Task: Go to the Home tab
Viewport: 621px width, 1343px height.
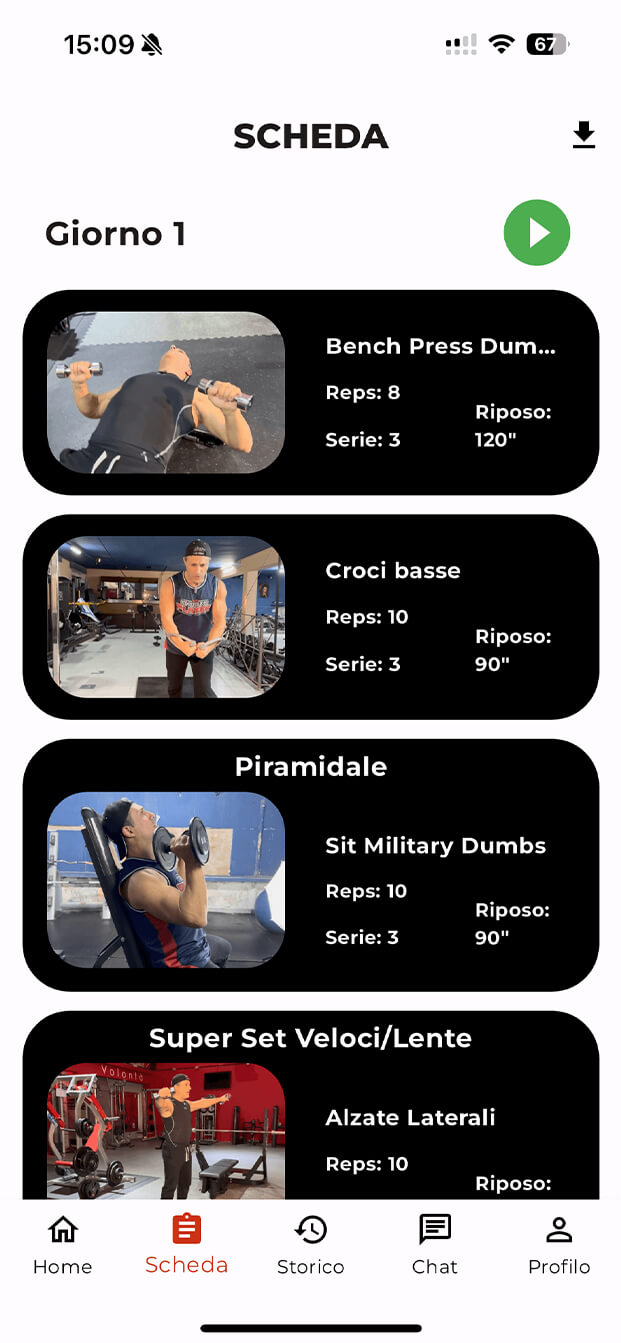Action: (62, 1245)
